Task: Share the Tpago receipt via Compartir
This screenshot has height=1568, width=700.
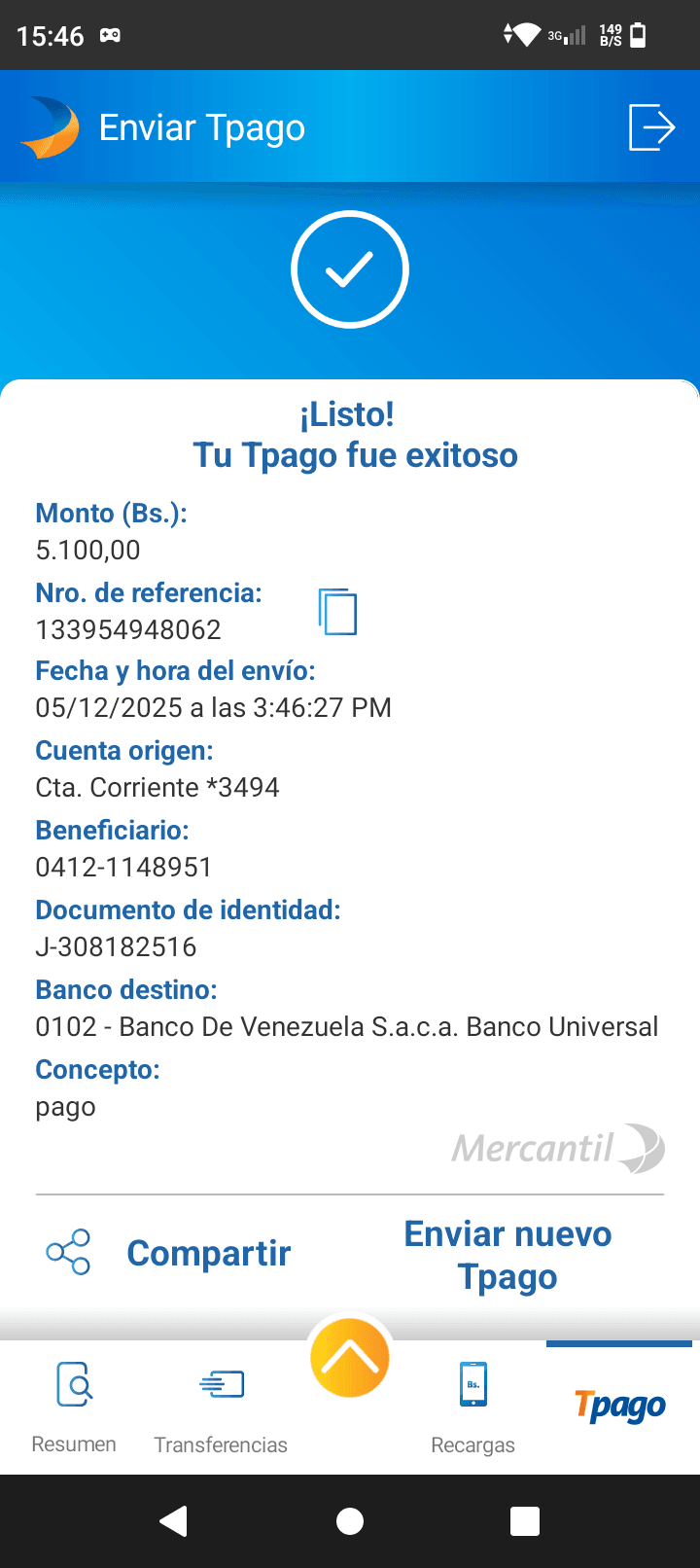Action: (169, 1253)
